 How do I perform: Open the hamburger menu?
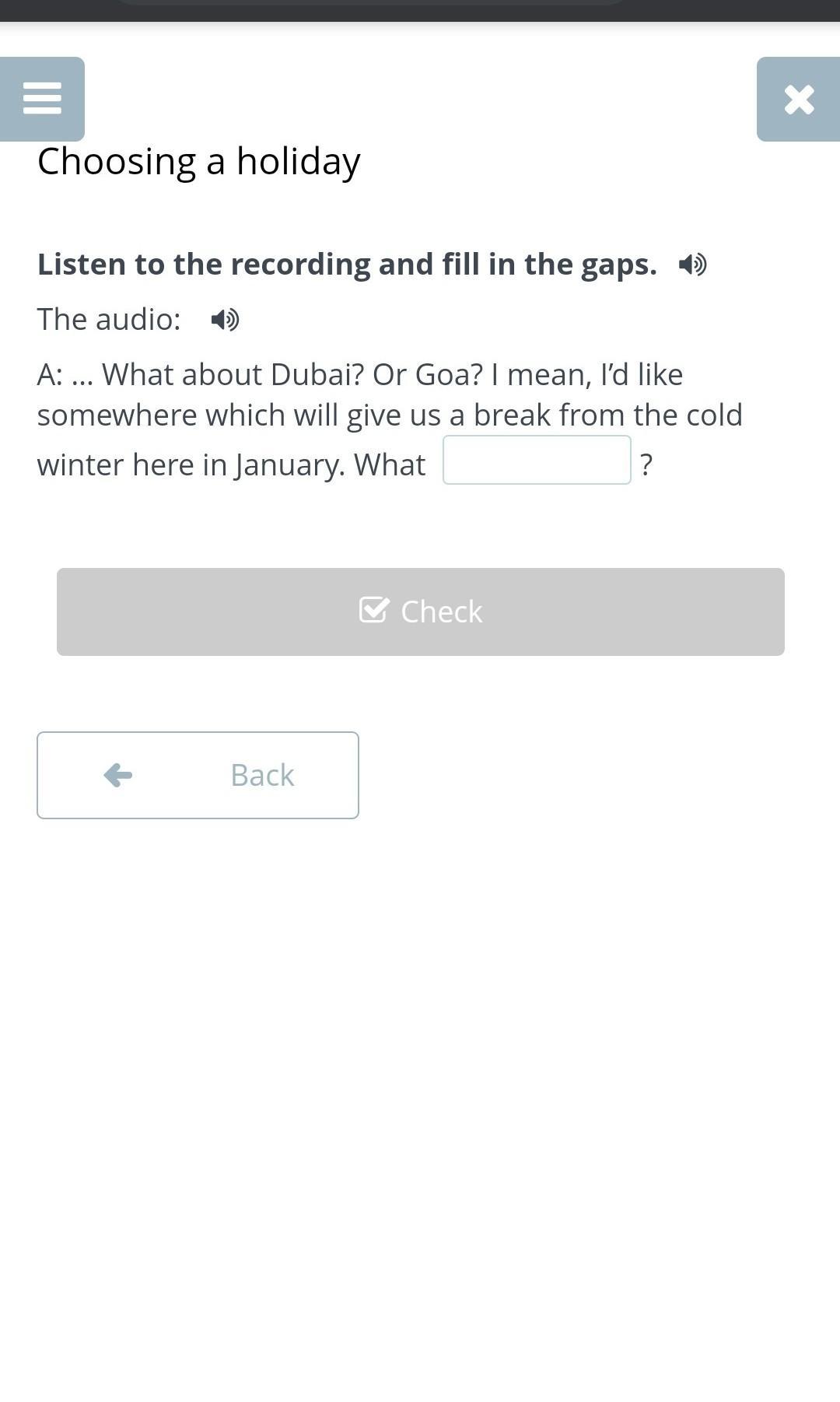point(42,99)
